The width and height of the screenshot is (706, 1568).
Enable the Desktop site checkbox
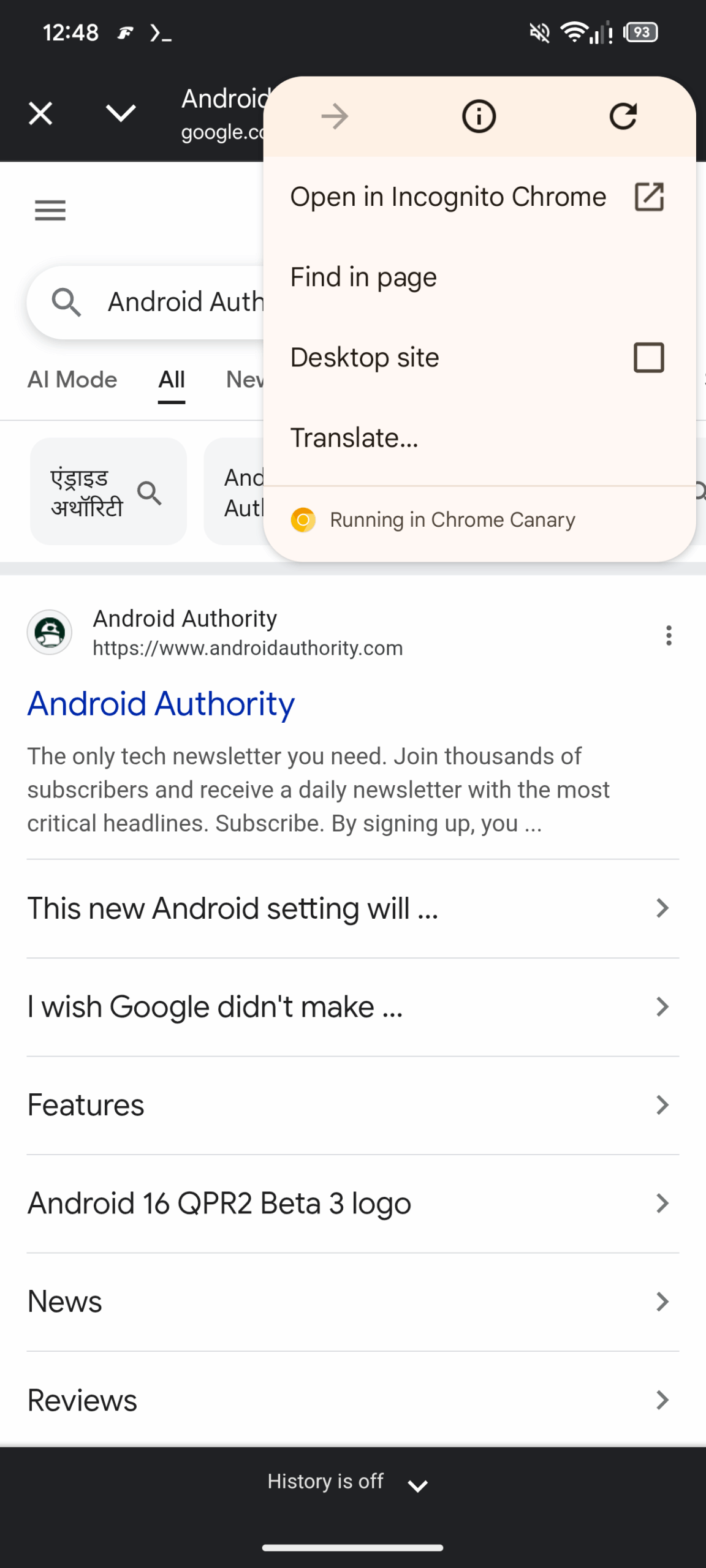[648, 358]
